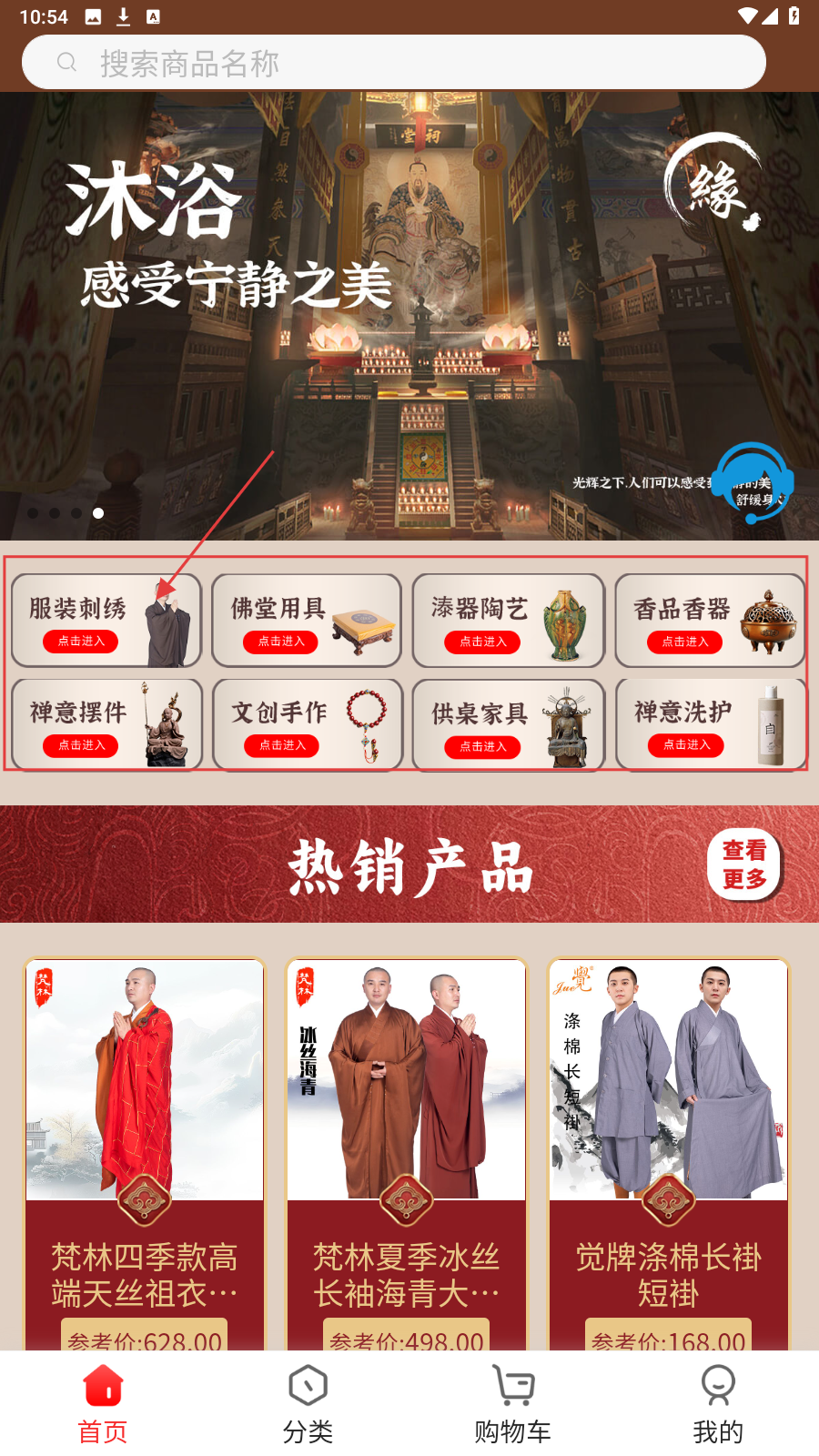Switch to the 分类 tab
Screen dimensions: 819x1456
308,1404
